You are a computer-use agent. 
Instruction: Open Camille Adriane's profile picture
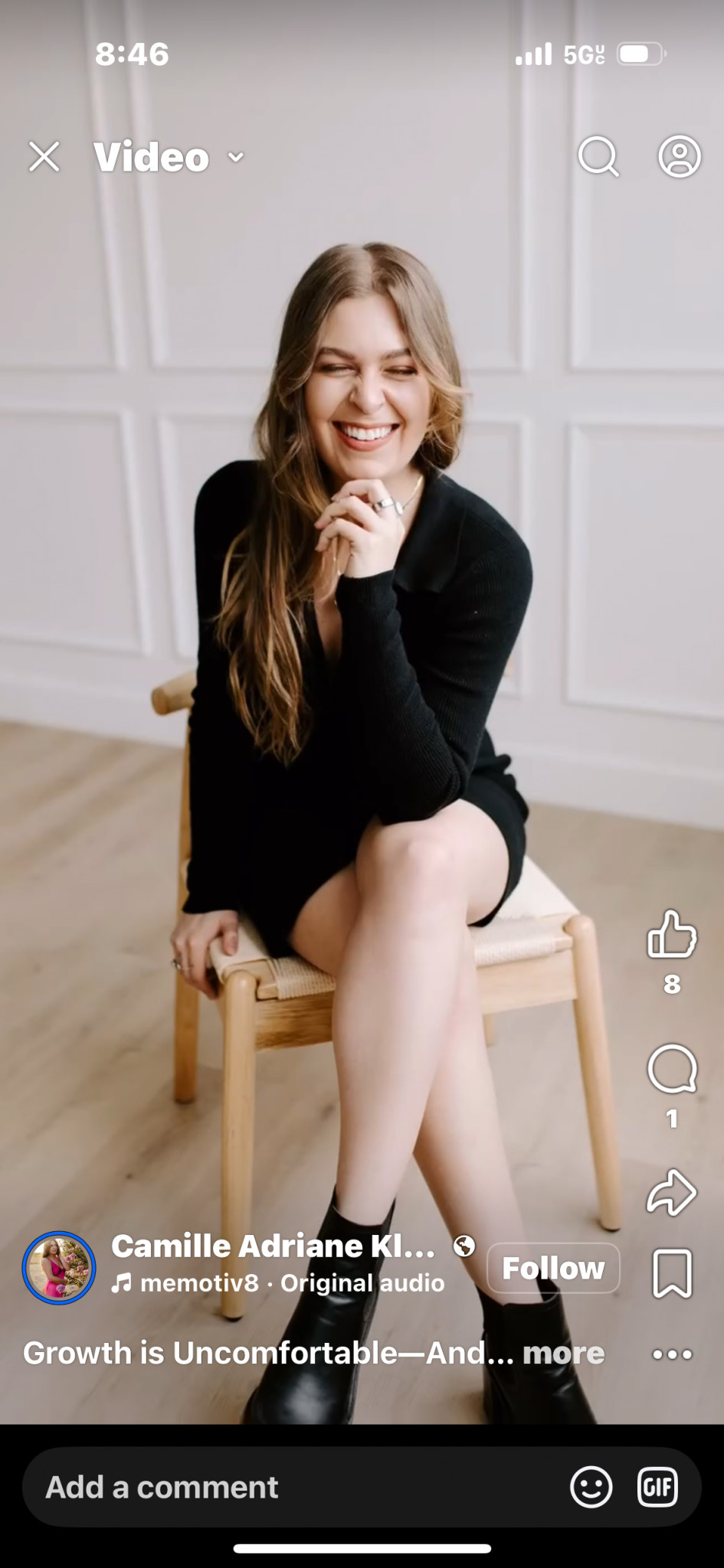point(59,1268)
